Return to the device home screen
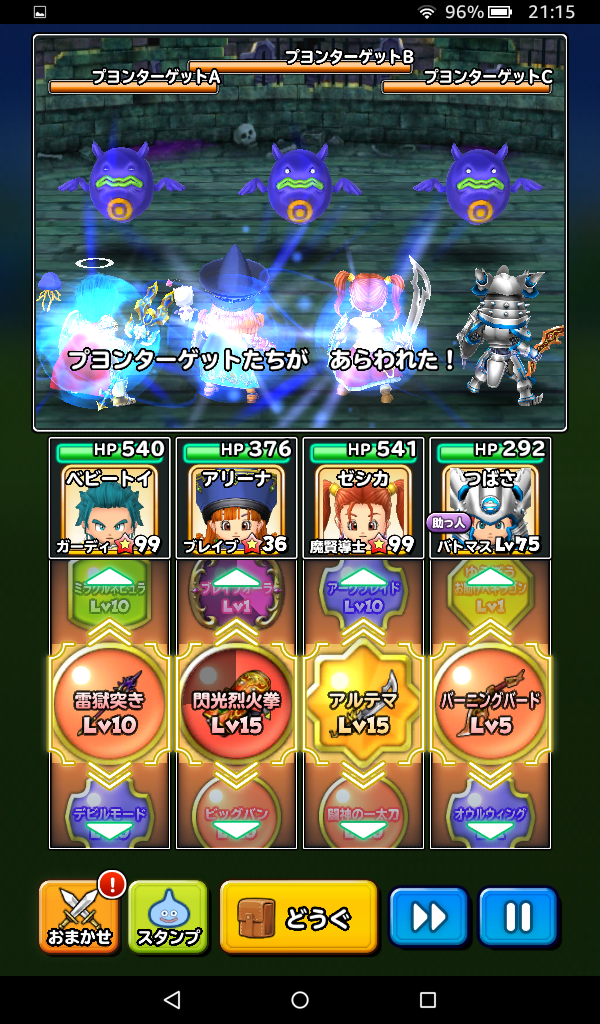 300,1000
